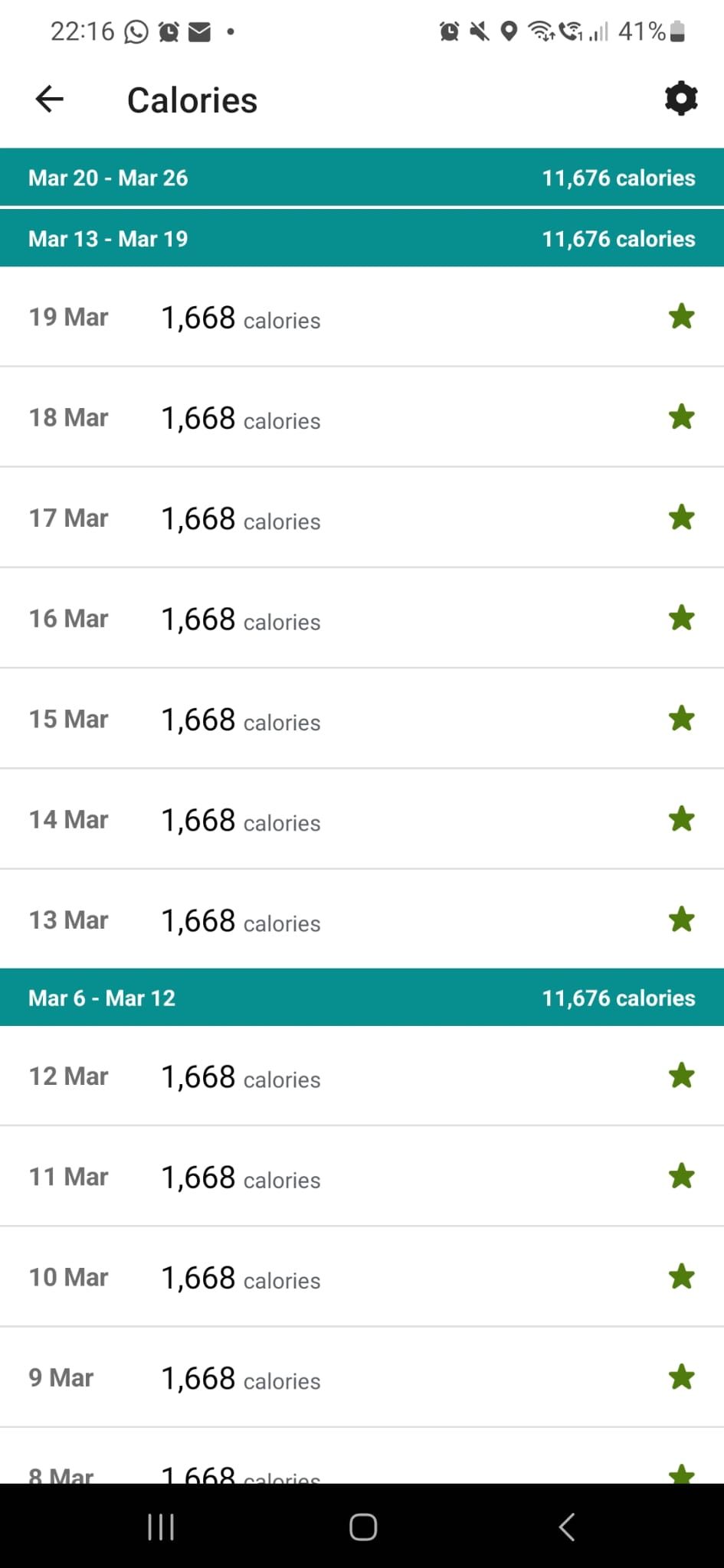The height and width of the screenshot is (1568, 724).
Task: Select the 16 Mar row
Action: [362, 619]
